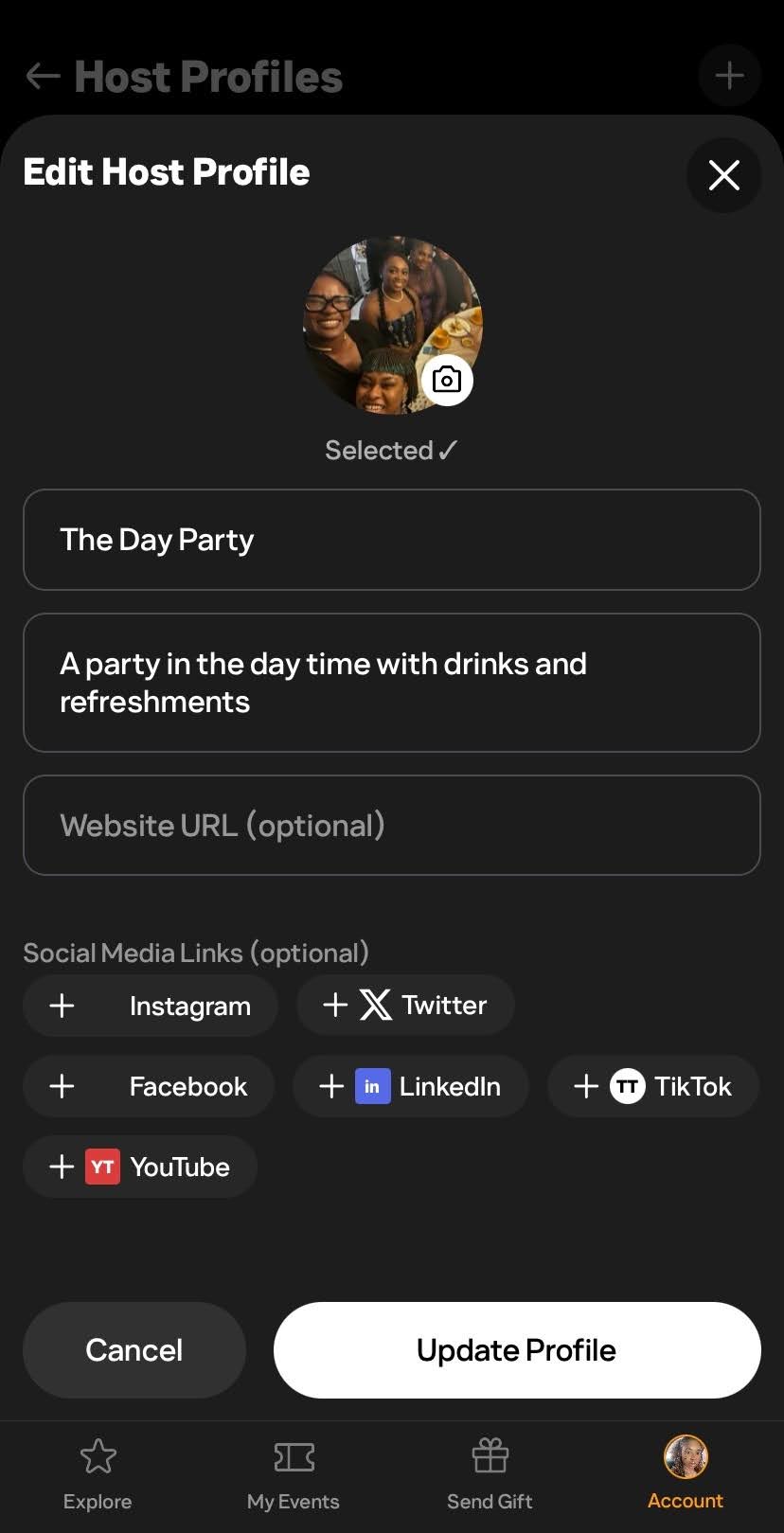Add a Facebook social media link
This screenshot has width=784, height=1533.
tap(148, 1086)
